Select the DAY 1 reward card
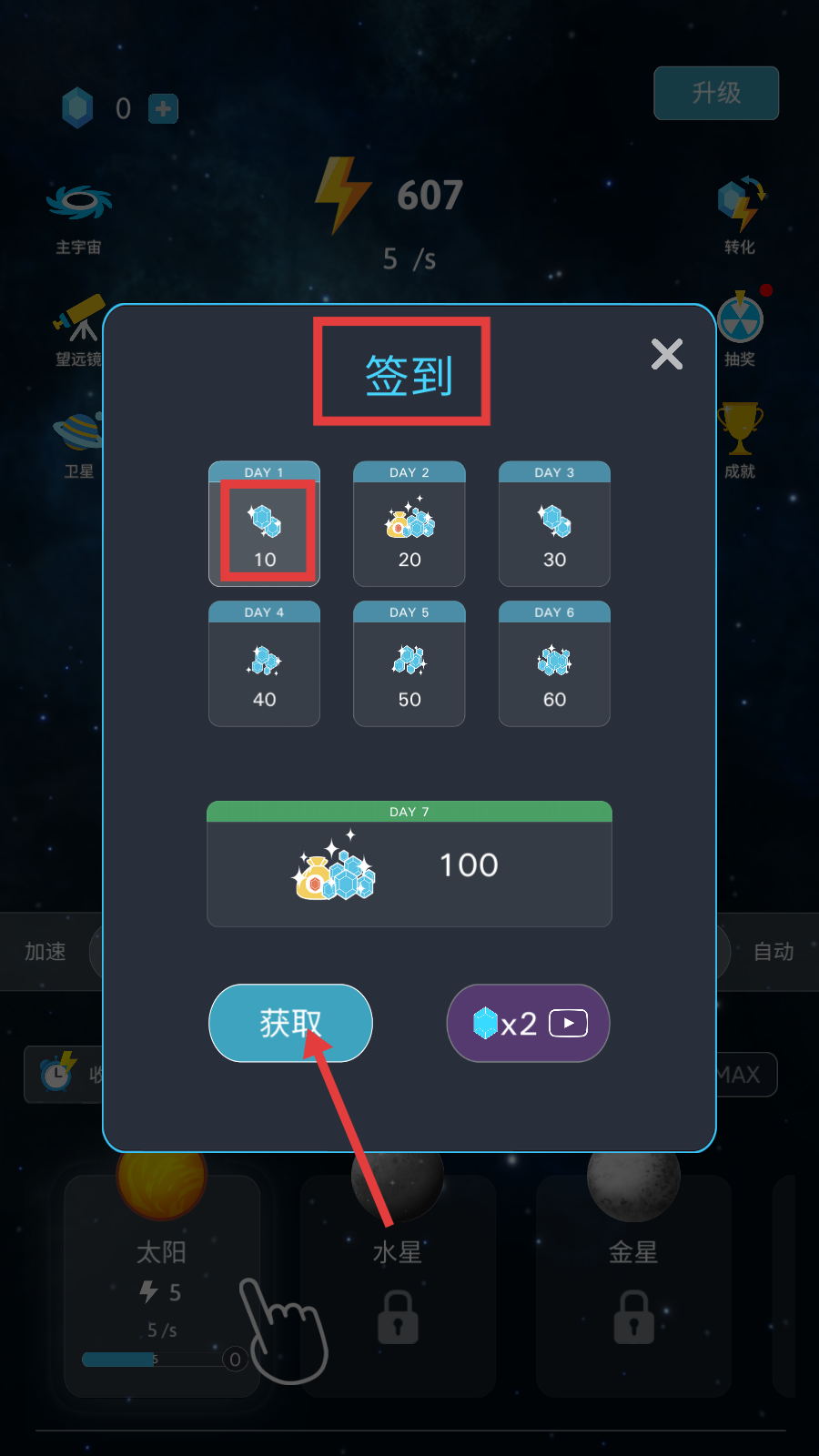819x1456 pixels. point(264,525)
